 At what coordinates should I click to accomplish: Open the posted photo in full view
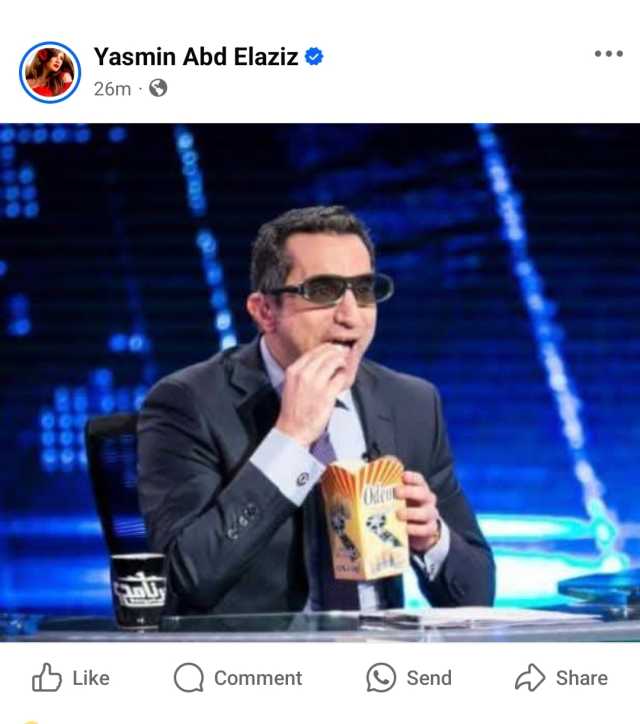pos(320,380)
